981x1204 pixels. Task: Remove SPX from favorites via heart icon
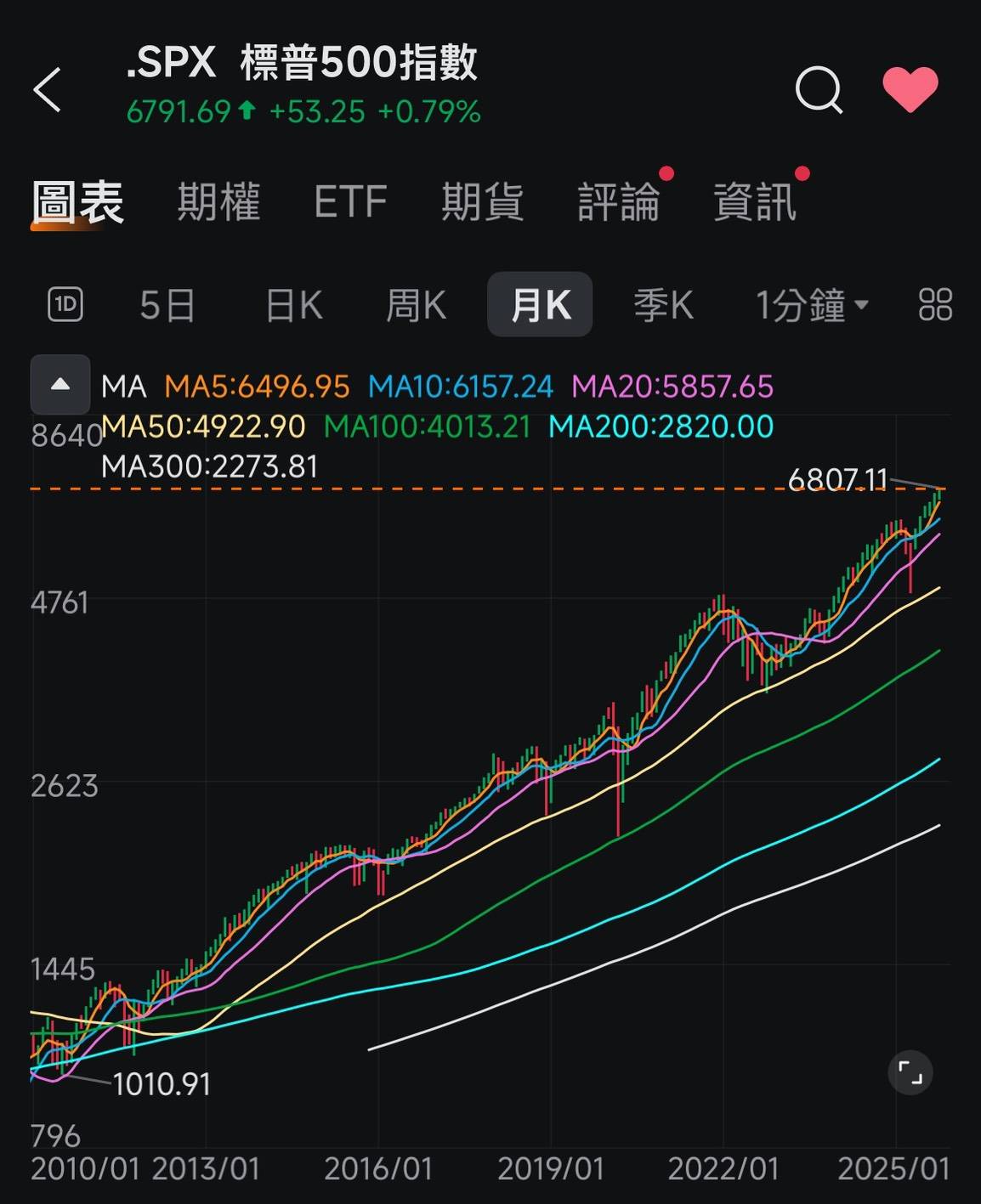coord(910,89)
